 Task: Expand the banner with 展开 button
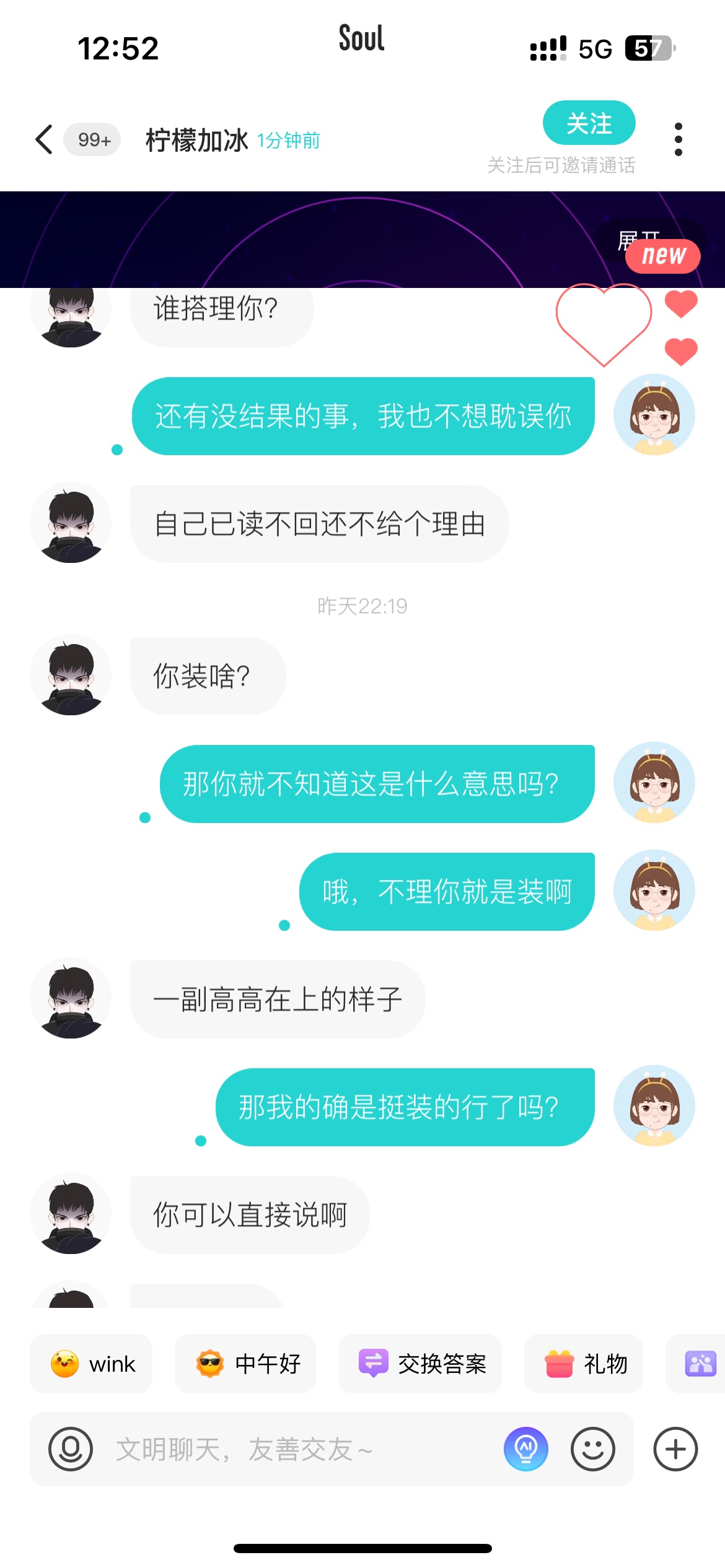(638, 240)
